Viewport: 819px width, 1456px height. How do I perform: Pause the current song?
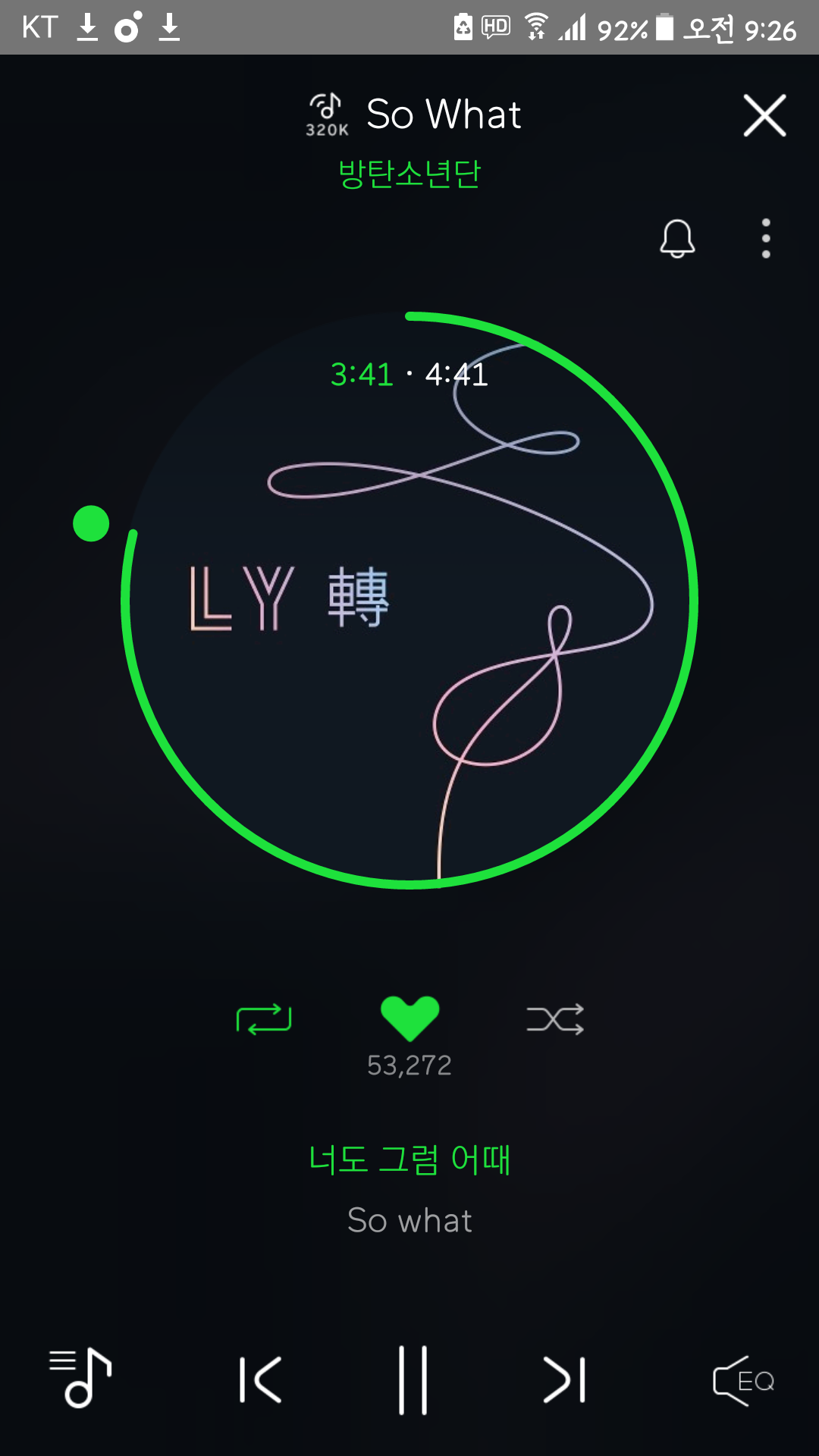coord(413,1379)
